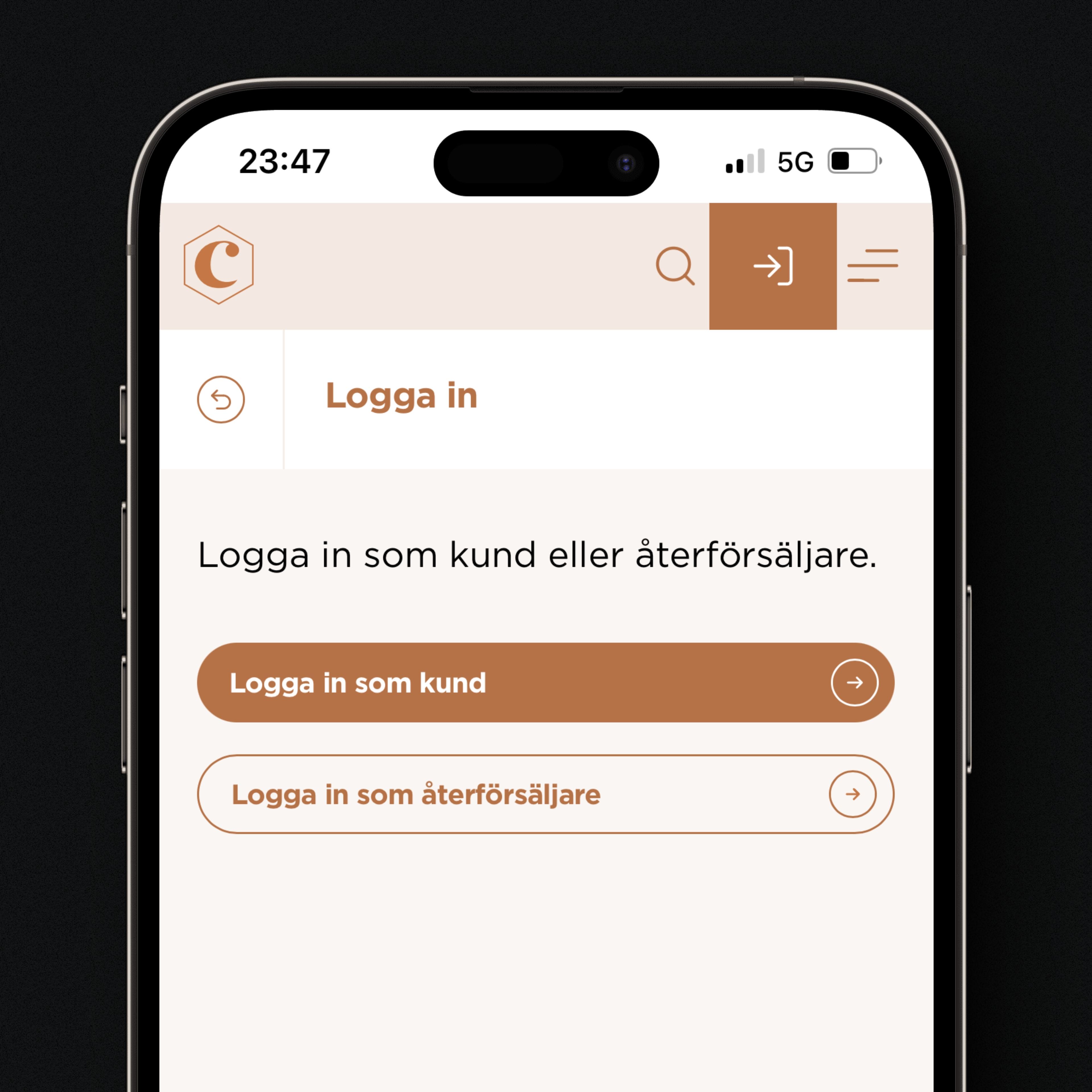Tap the hexagon C logo to go home
The image size is (1092, 1092).
pos(219,264)
